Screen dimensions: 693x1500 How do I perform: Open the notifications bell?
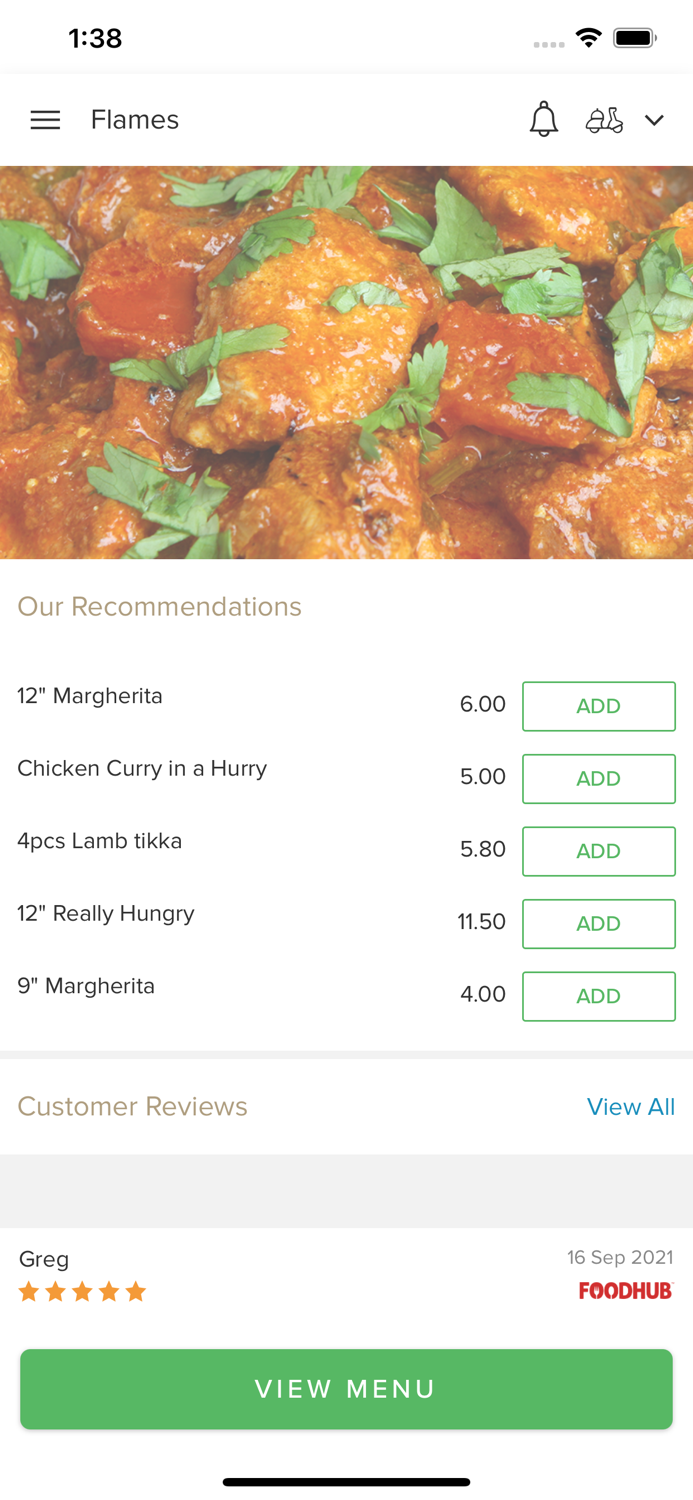[543, 120]
